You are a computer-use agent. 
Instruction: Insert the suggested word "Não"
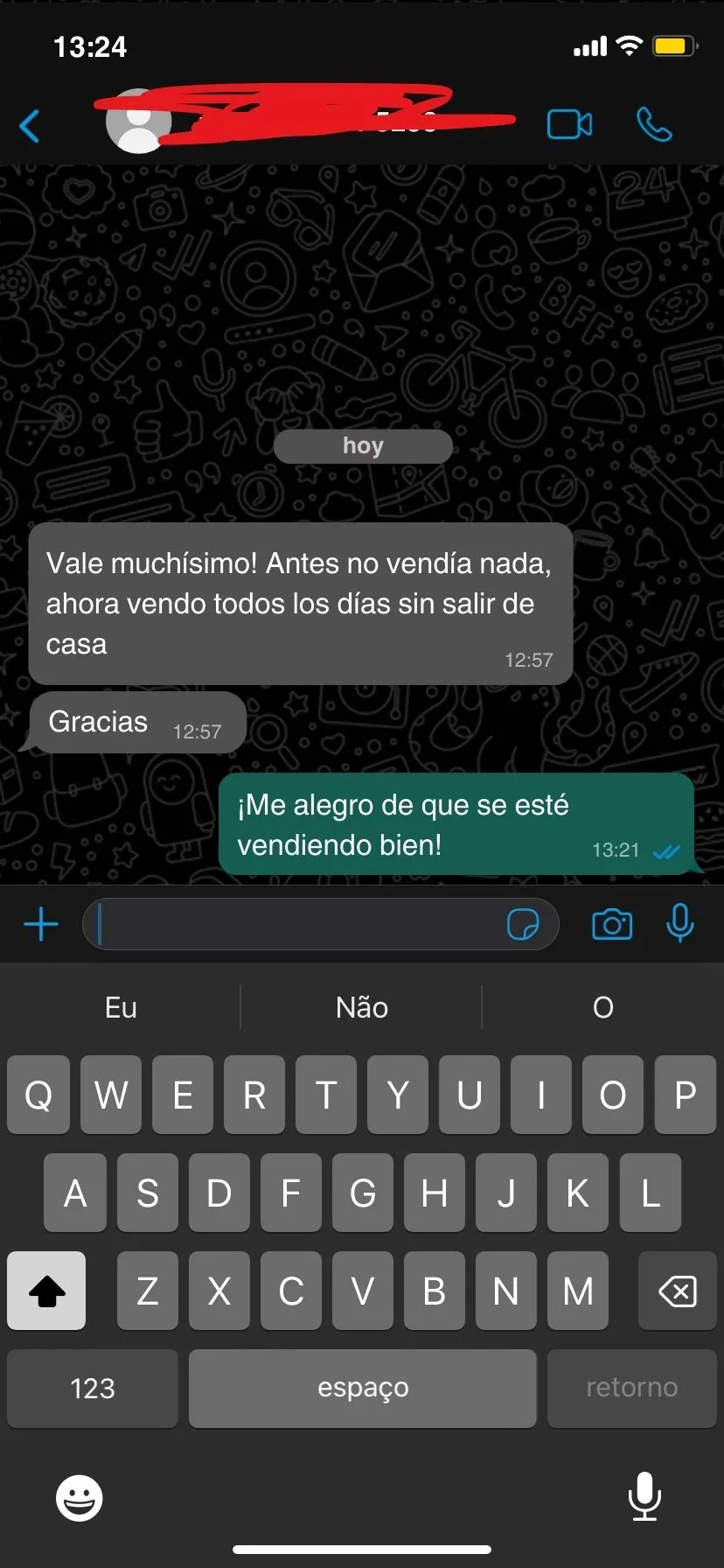pos(362,1007)
